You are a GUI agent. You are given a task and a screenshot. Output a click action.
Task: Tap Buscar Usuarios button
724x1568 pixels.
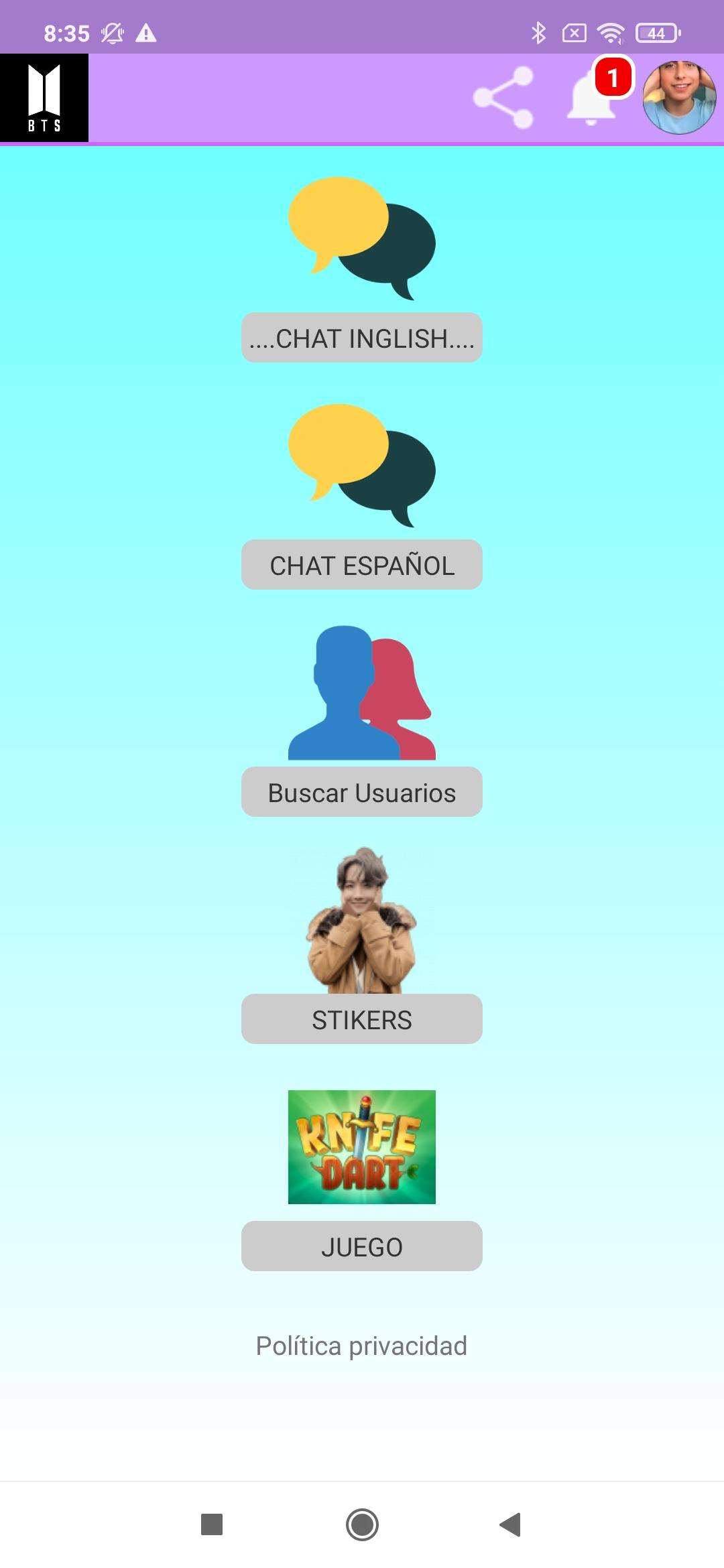(362, 792)
